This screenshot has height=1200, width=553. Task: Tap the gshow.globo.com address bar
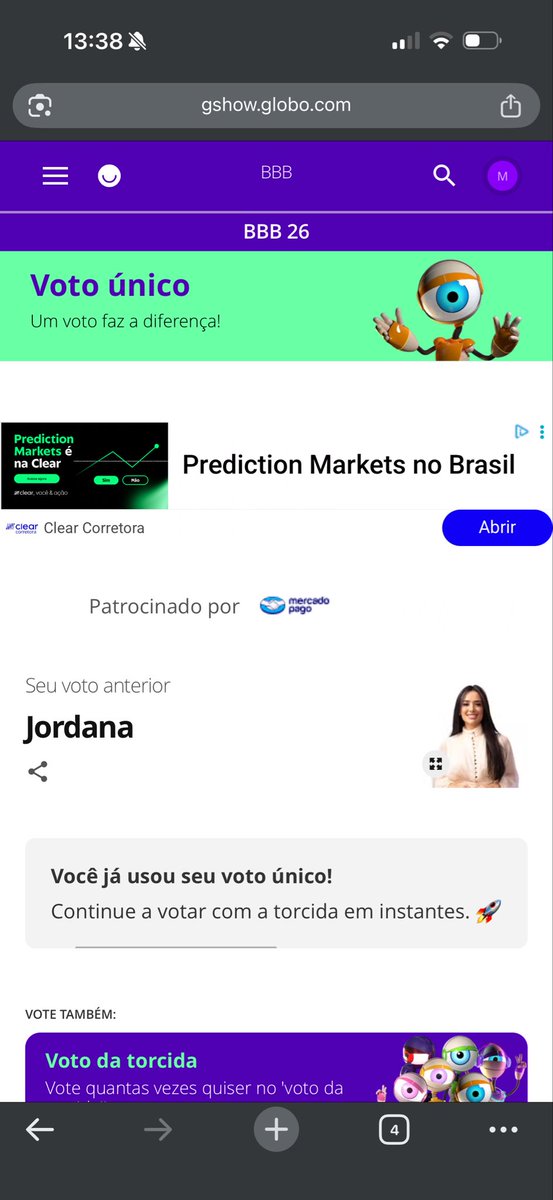(x=276, y=105)
